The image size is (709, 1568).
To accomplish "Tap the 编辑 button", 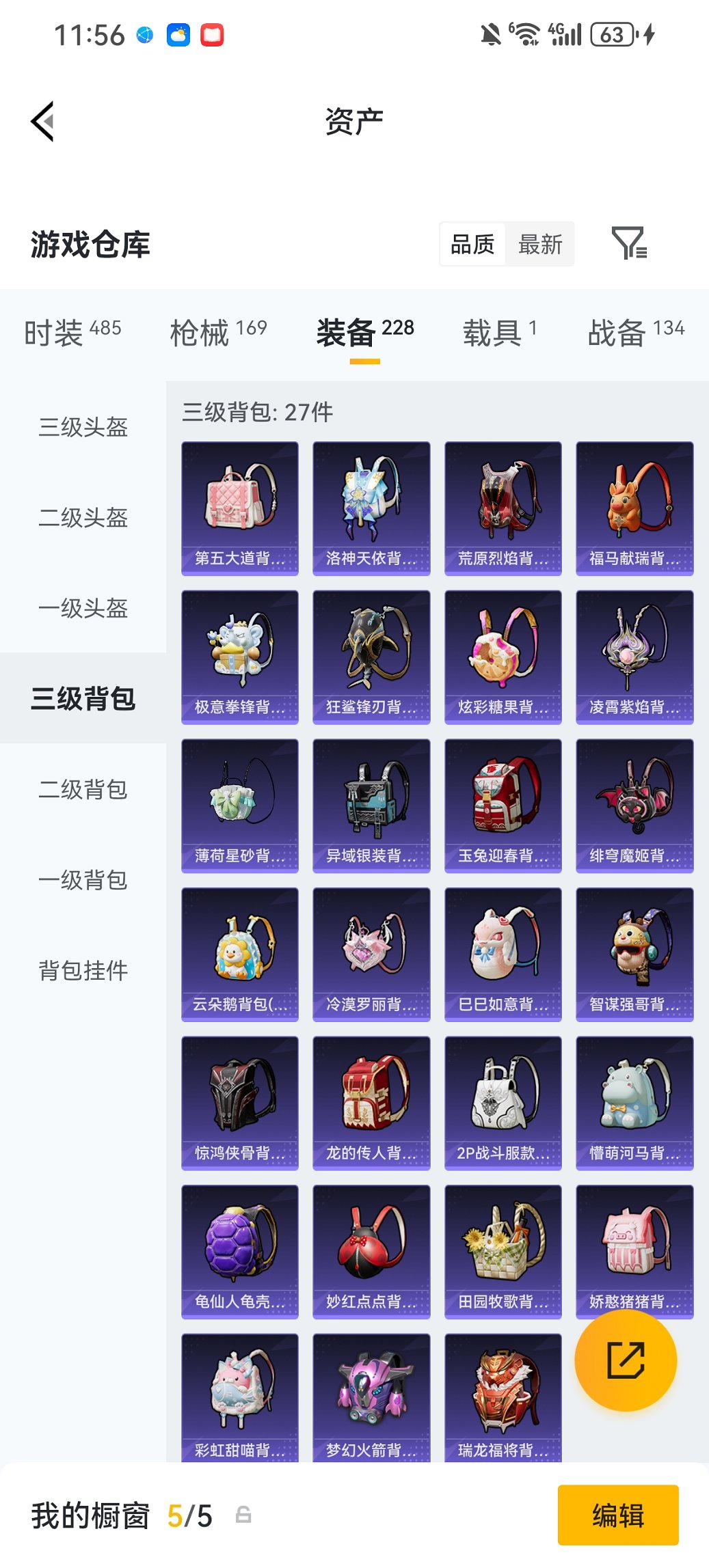I will [618, 1514].
